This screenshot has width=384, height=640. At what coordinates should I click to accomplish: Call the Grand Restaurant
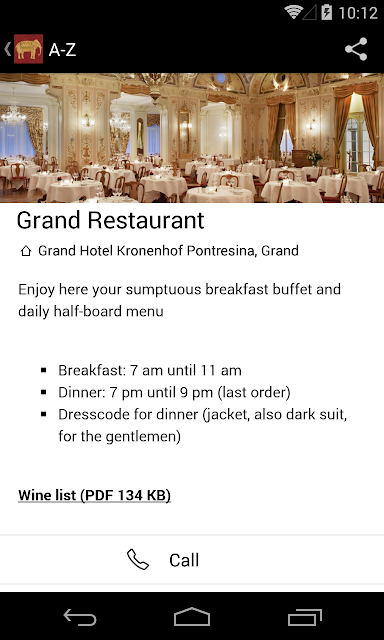pyautogui.click(x=192, y=560)
